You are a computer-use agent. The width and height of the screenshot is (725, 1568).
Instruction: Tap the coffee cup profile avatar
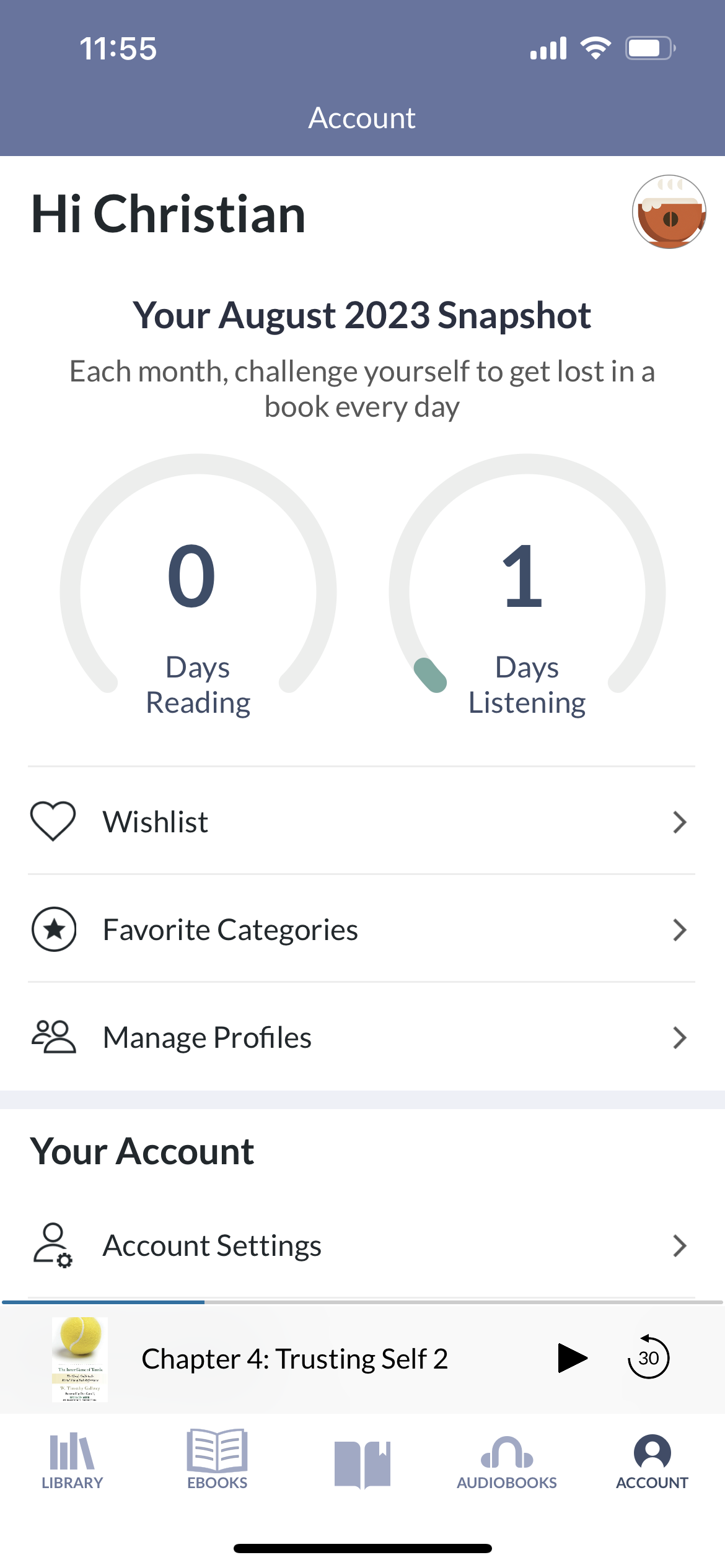(x=669, y=212)
